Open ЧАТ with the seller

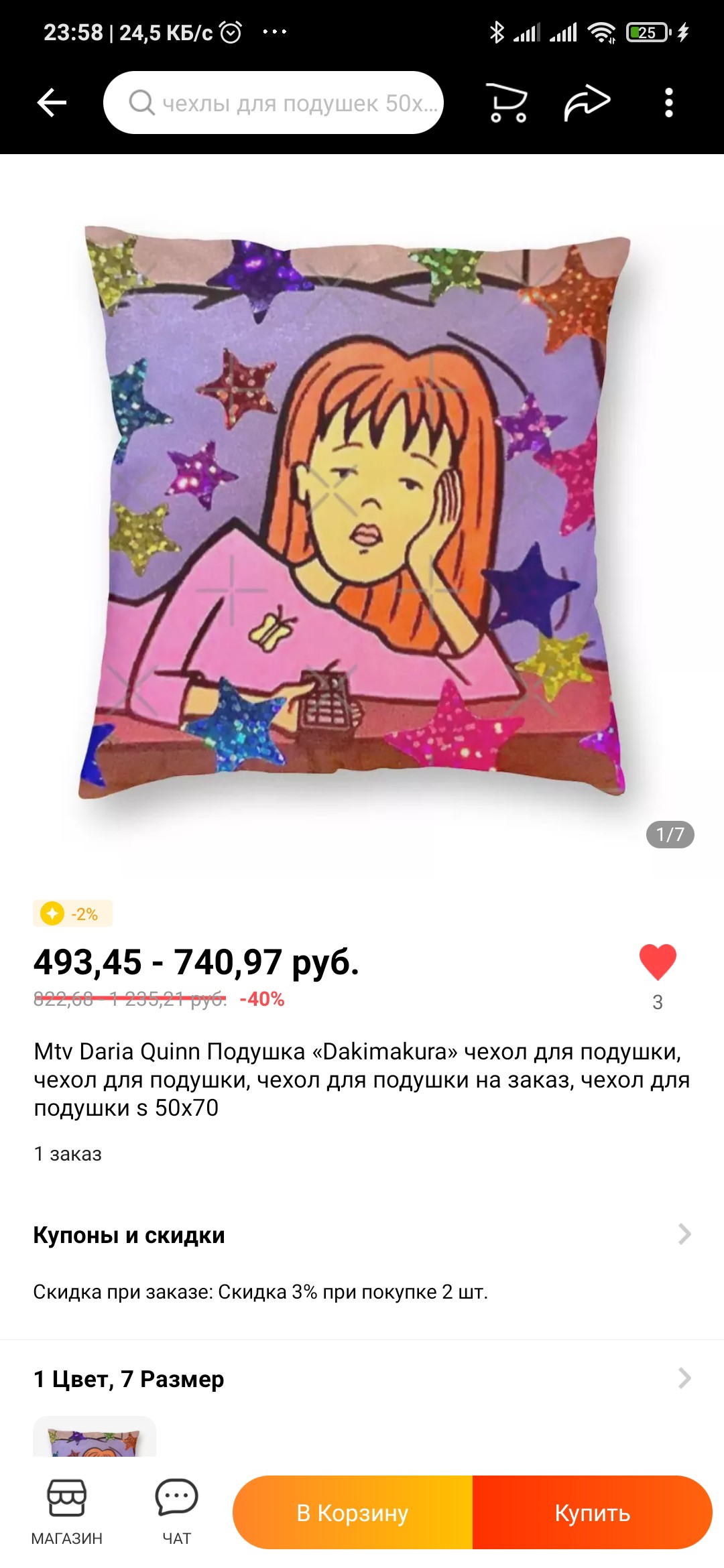(x=176, y=1512)
